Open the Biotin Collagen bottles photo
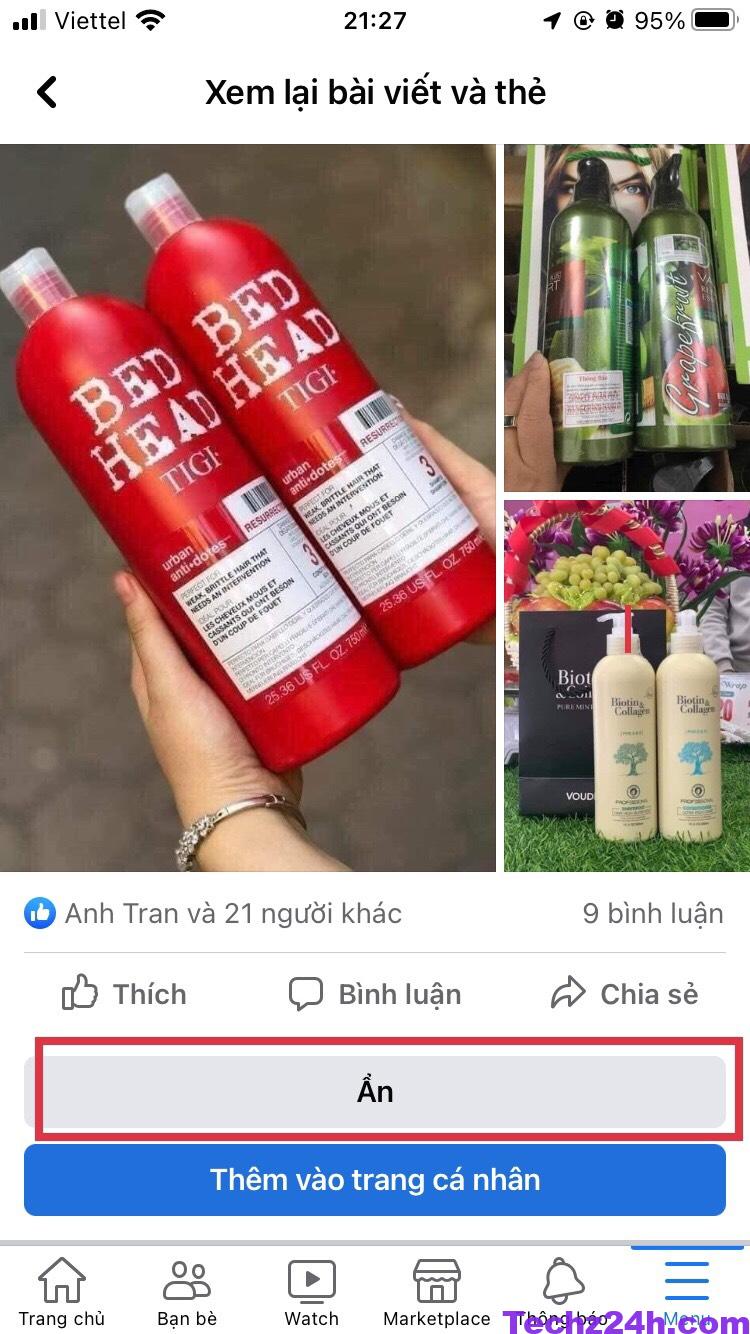The width and height of the screenshot is (750, 1334). [626, 686]
